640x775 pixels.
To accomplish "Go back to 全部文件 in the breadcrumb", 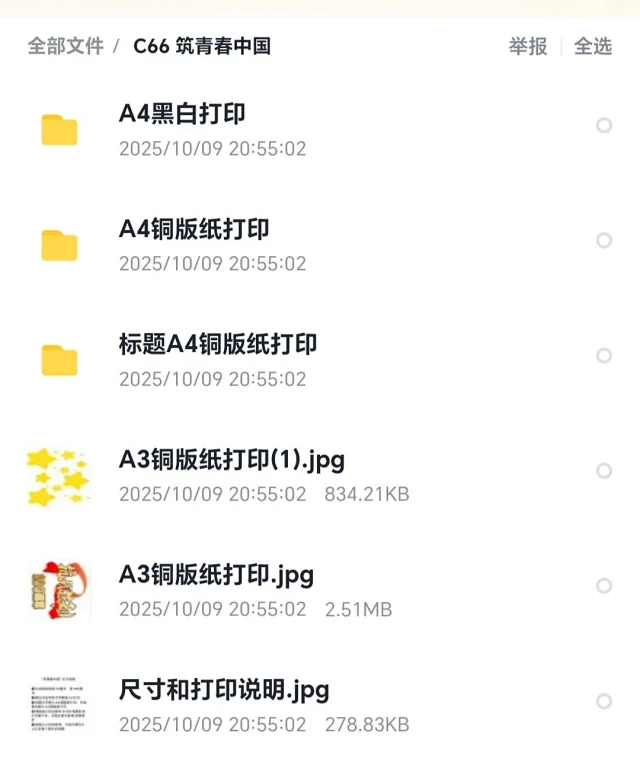I will coord(65,46).
